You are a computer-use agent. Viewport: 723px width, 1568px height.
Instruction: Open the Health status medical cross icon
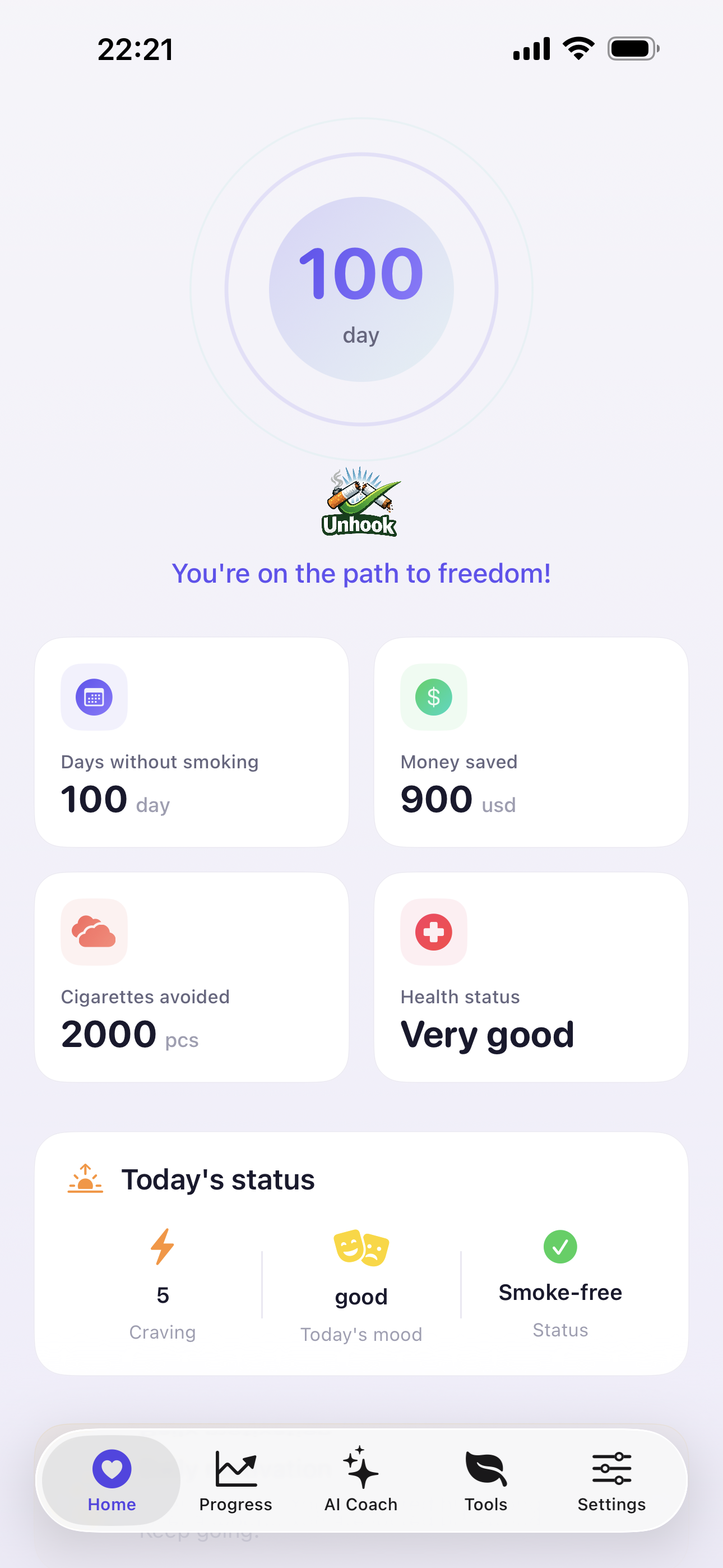(x=433, y=933)
